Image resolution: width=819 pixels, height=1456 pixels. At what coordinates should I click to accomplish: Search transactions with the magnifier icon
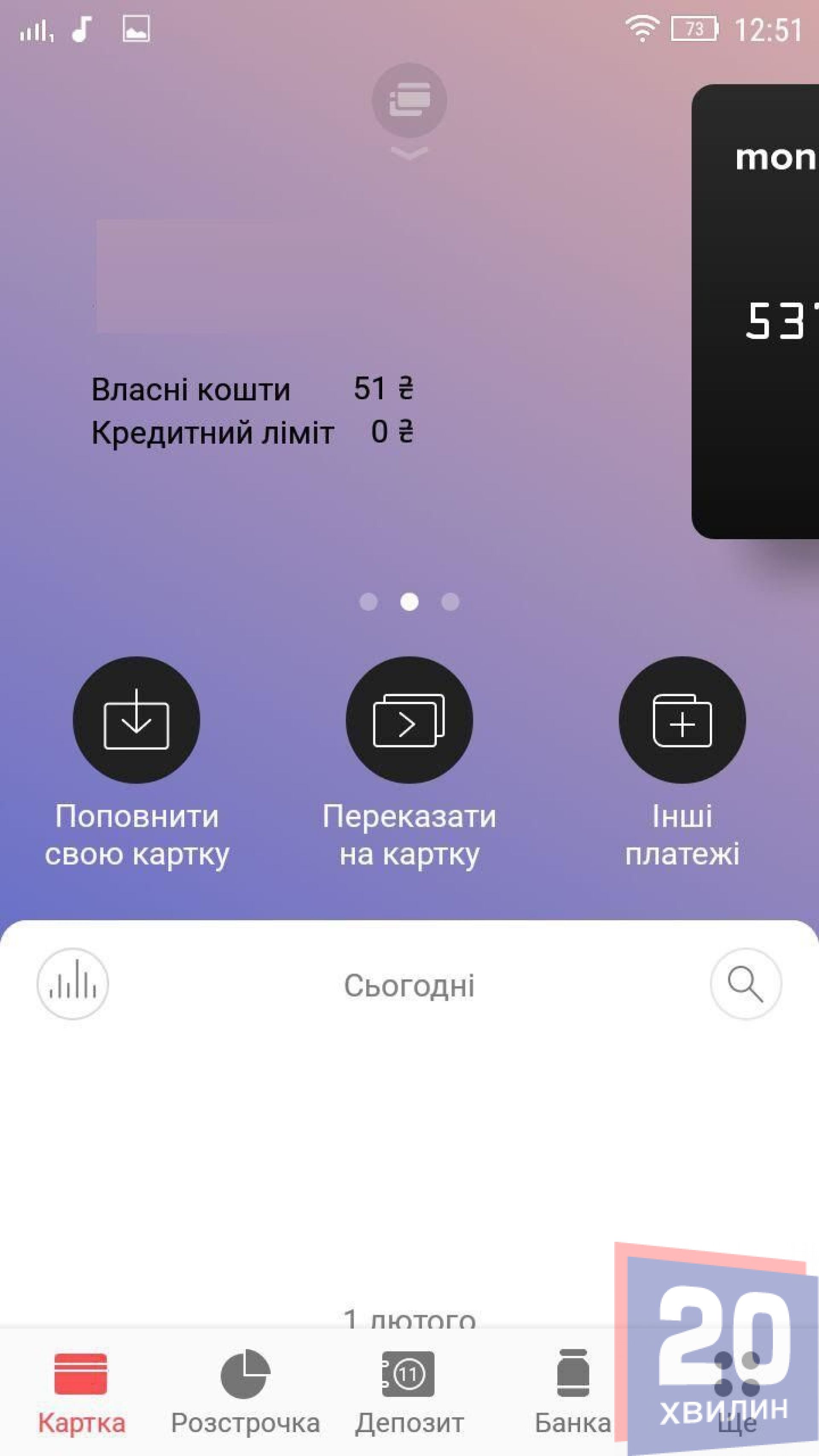click(745, 984)
